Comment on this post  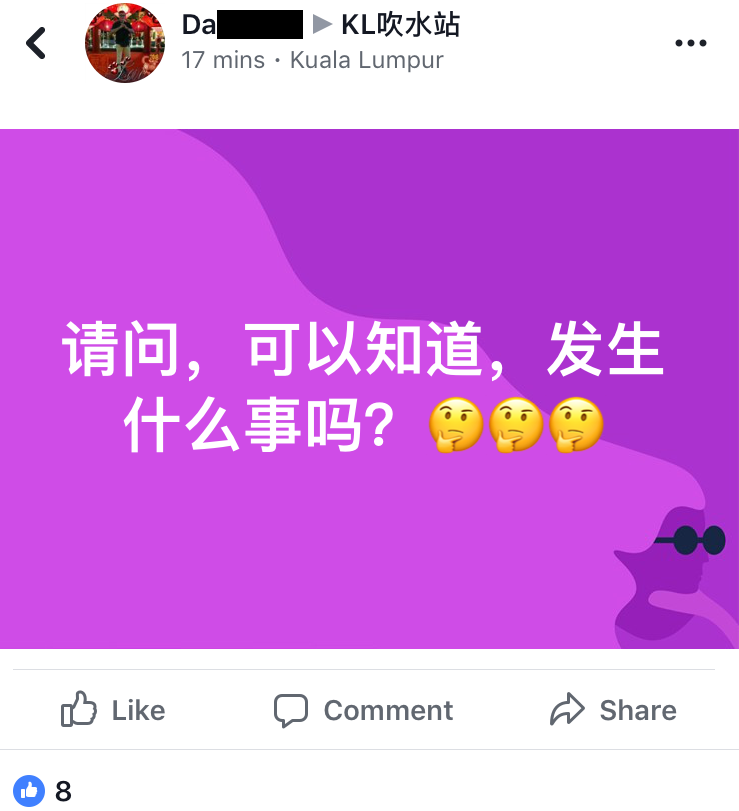pyautogui.click(x=364, y=710)
